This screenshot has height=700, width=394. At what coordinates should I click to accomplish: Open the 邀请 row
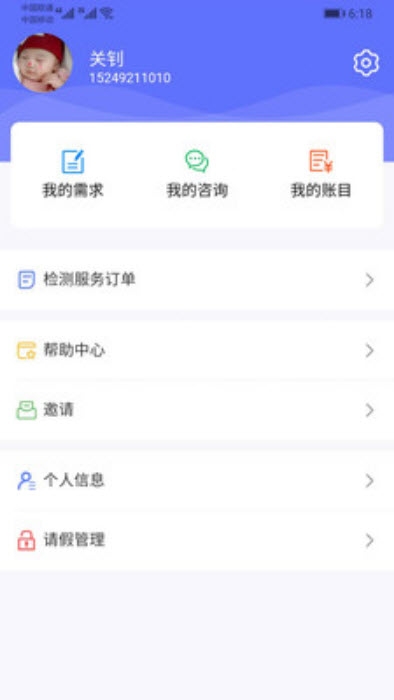(197, 410)
